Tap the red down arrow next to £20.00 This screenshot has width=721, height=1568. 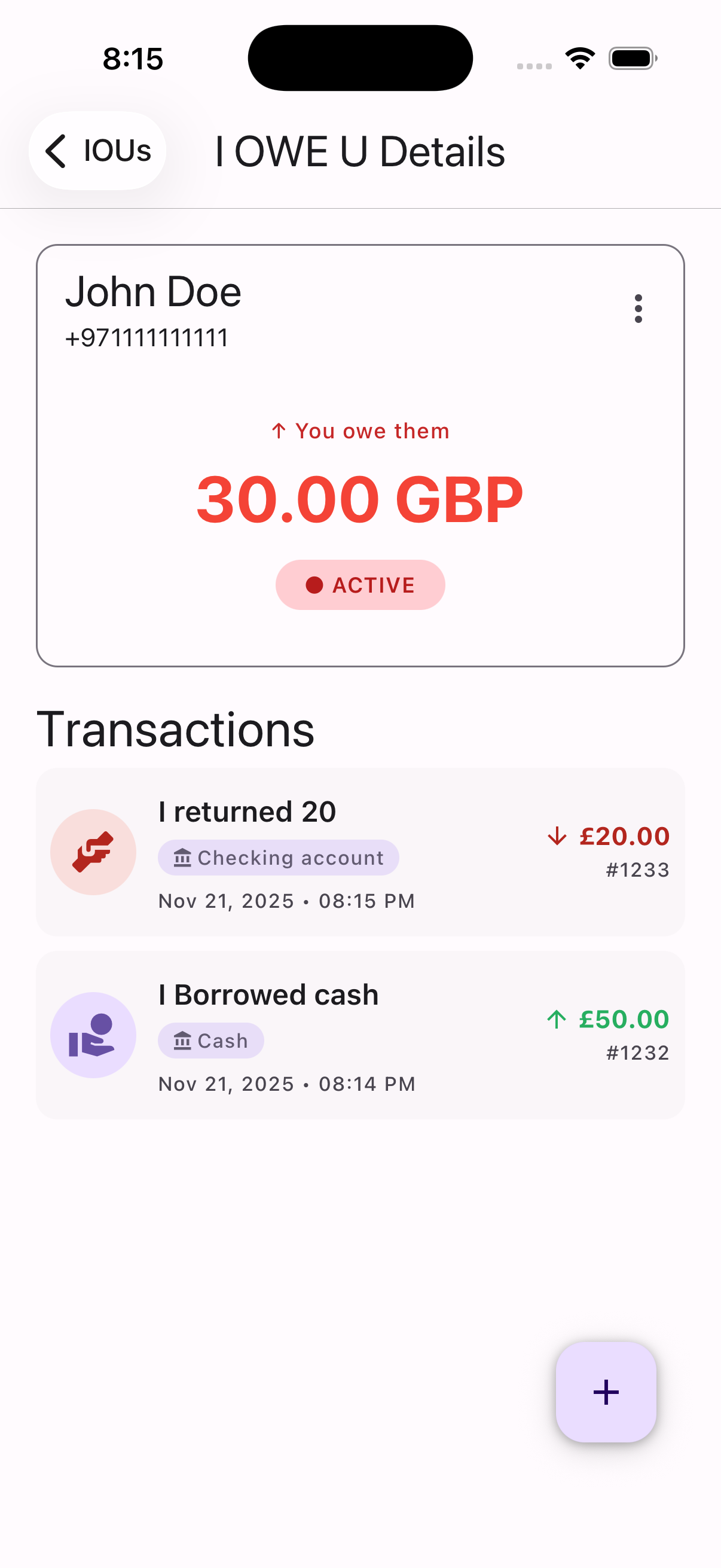(x=557, y=837)
